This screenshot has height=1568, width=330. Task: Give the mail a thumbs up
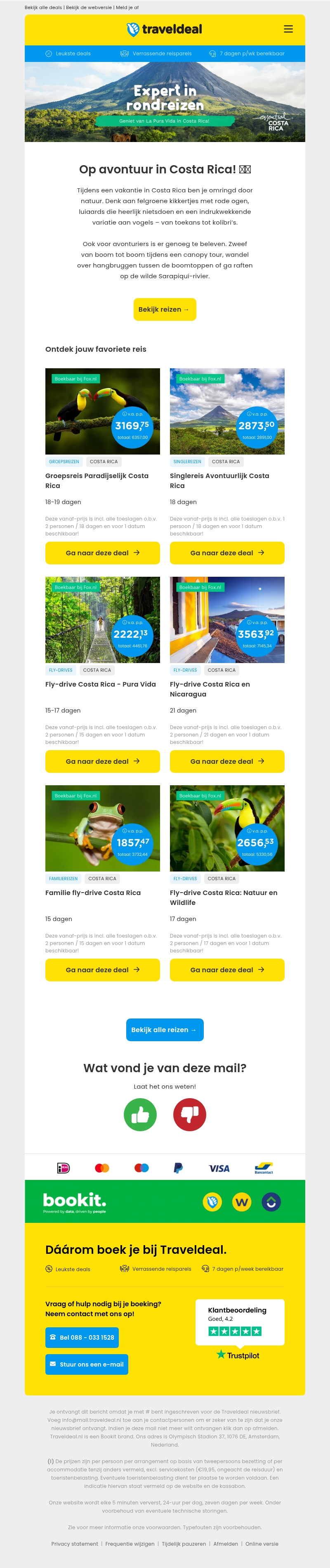click(x=140, y=1115)
